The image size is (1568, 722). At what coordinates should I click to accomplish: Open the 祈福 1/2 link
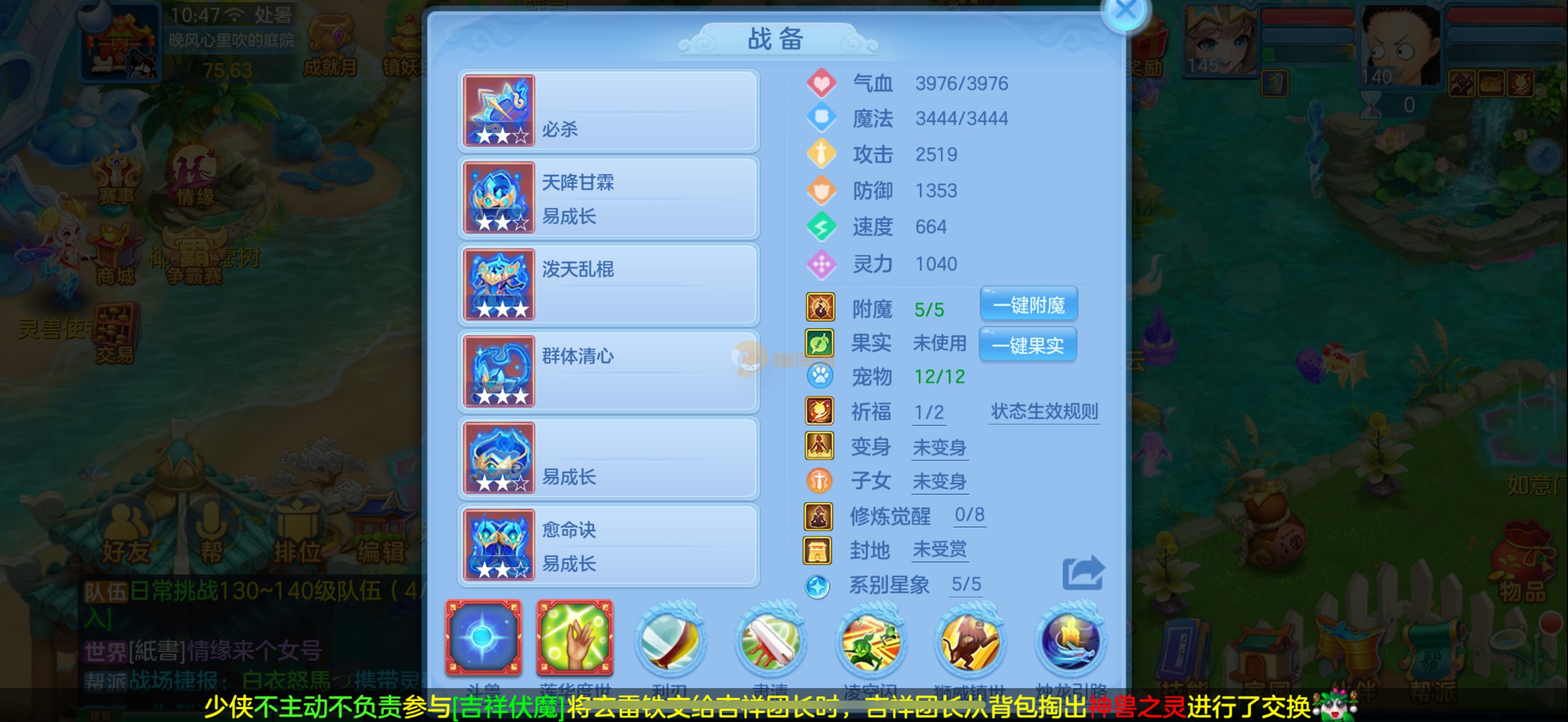pyautogui.click(x=928, y=413)
